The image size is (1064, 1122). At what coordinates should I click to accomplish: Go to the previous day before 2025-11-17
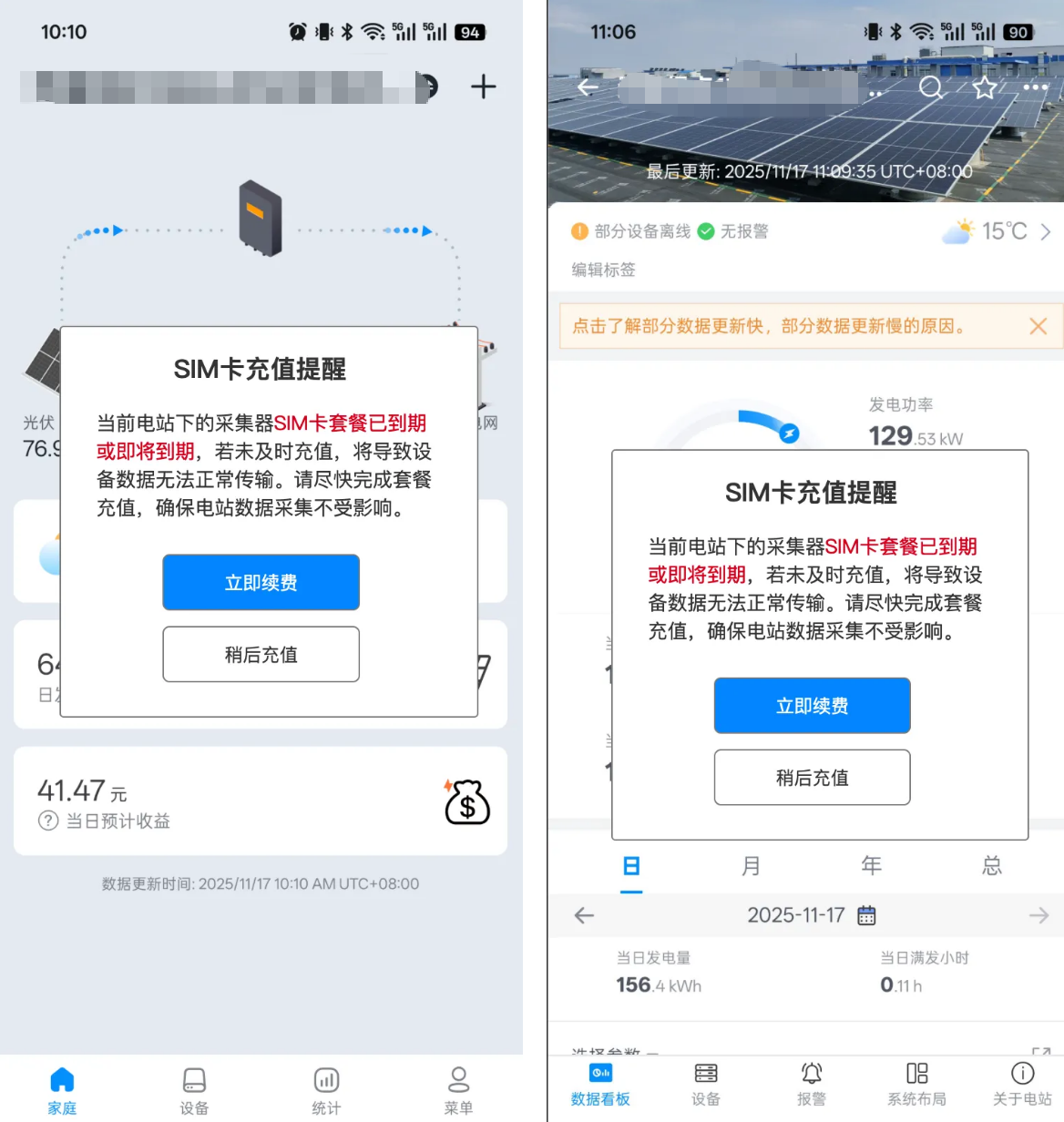point(584,915)
